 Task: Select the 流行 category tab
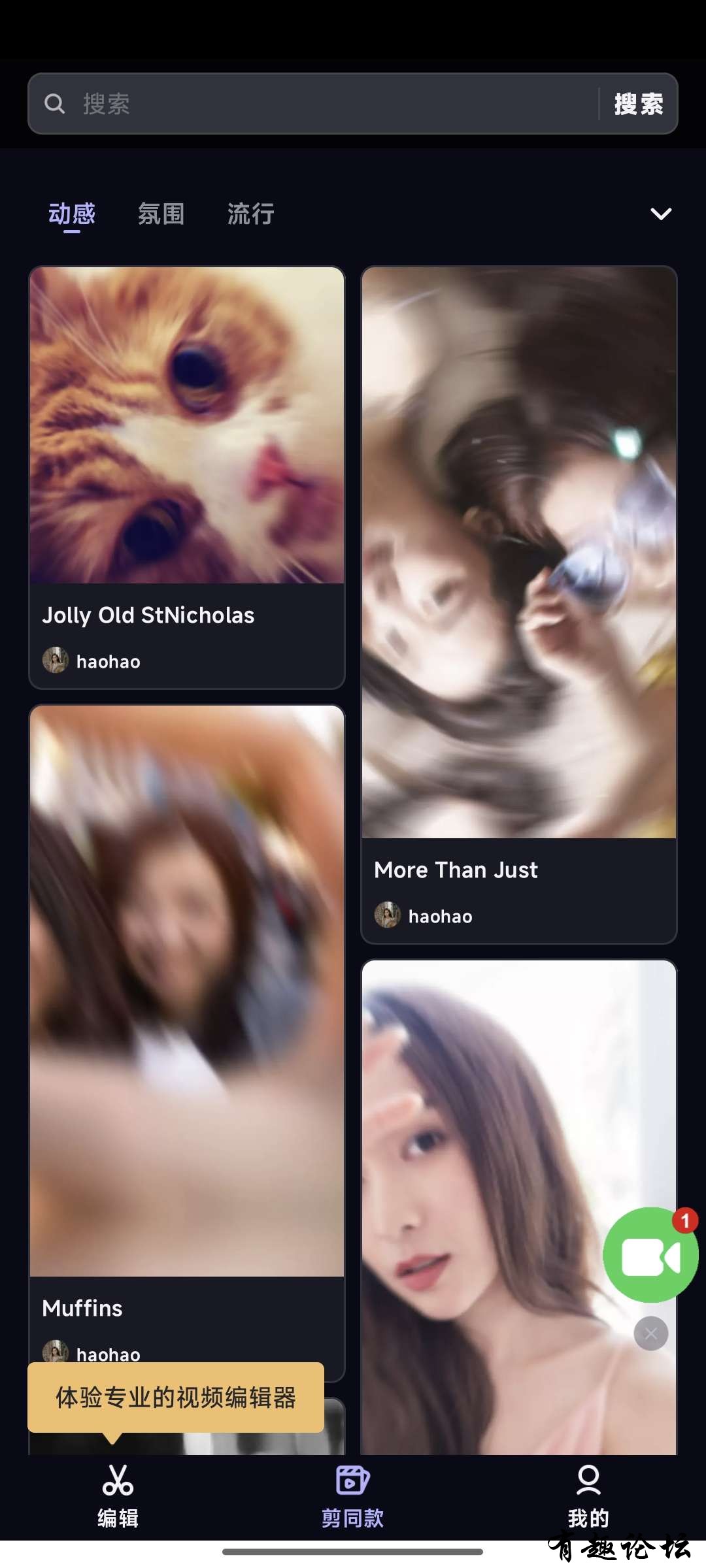click(x=250, y=214)
